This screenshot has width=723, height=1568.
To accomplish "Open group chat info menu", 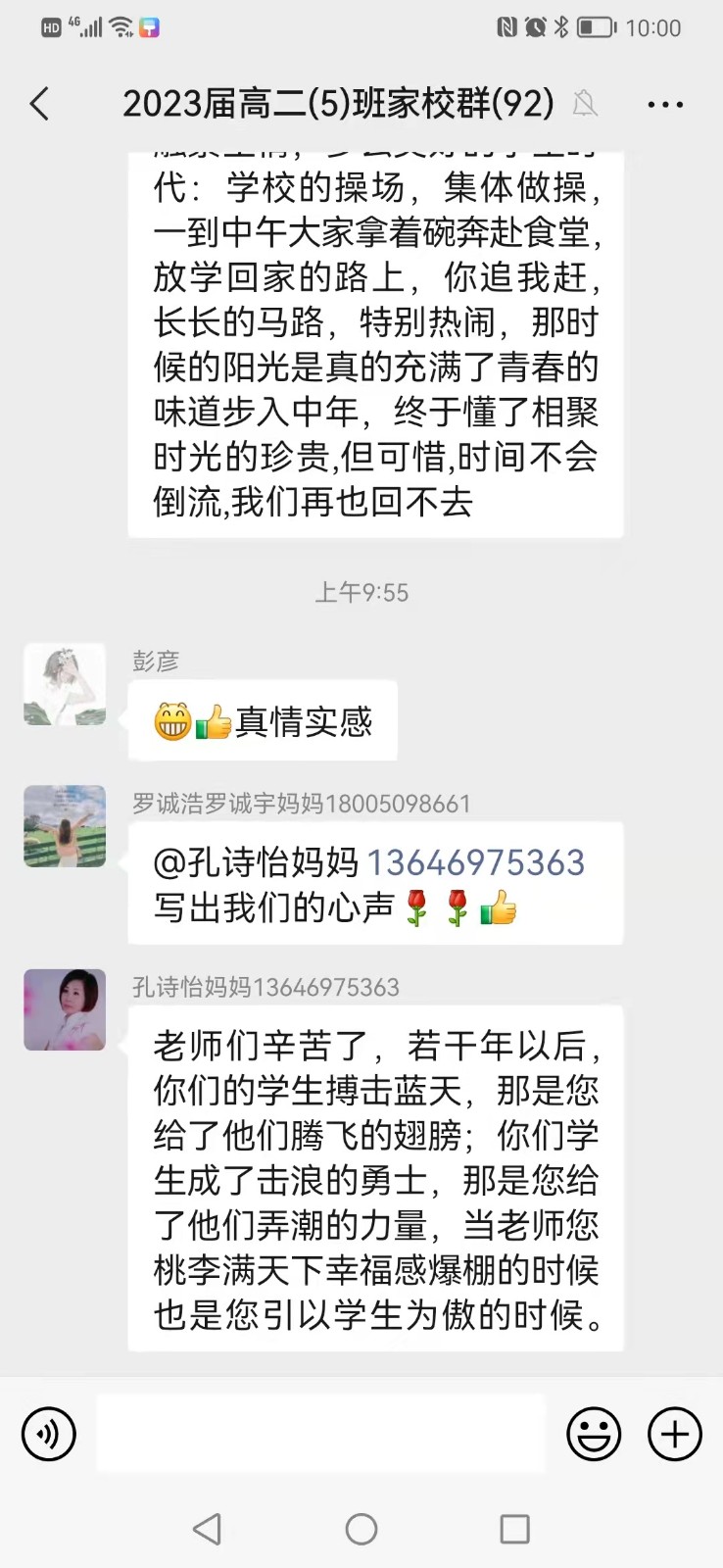I will point(665,104).
